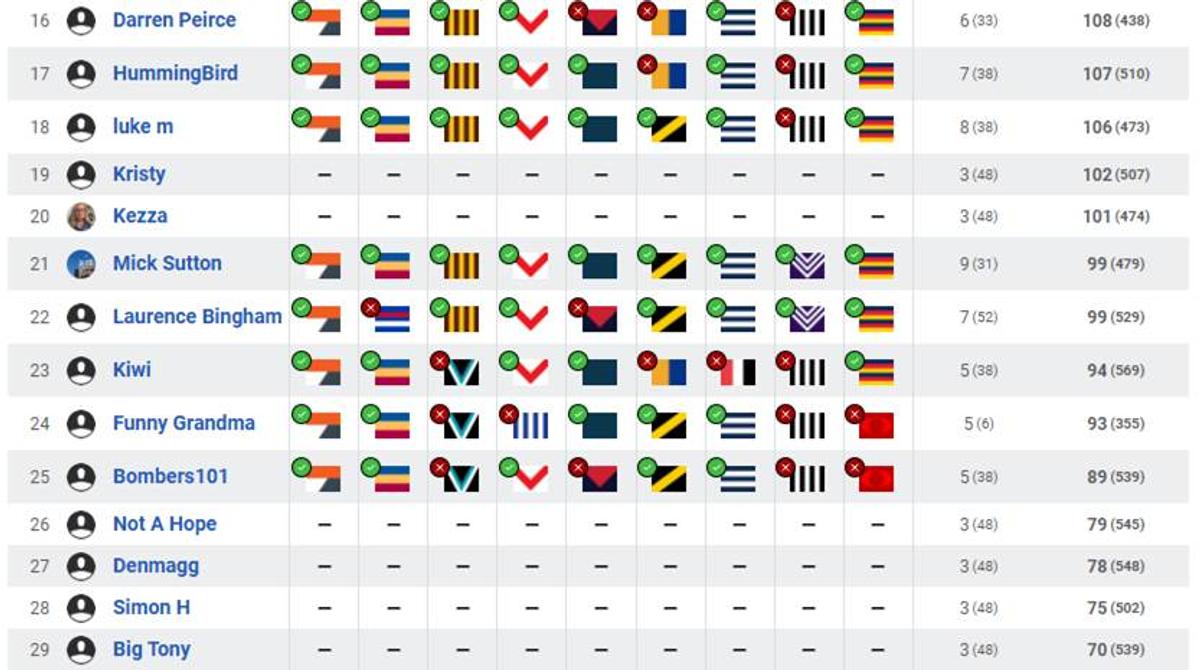Image resolution: width=1200 pixels, height=670 pixels.
Task: Open Funny Grandma's profile
Action: point(183,423)
